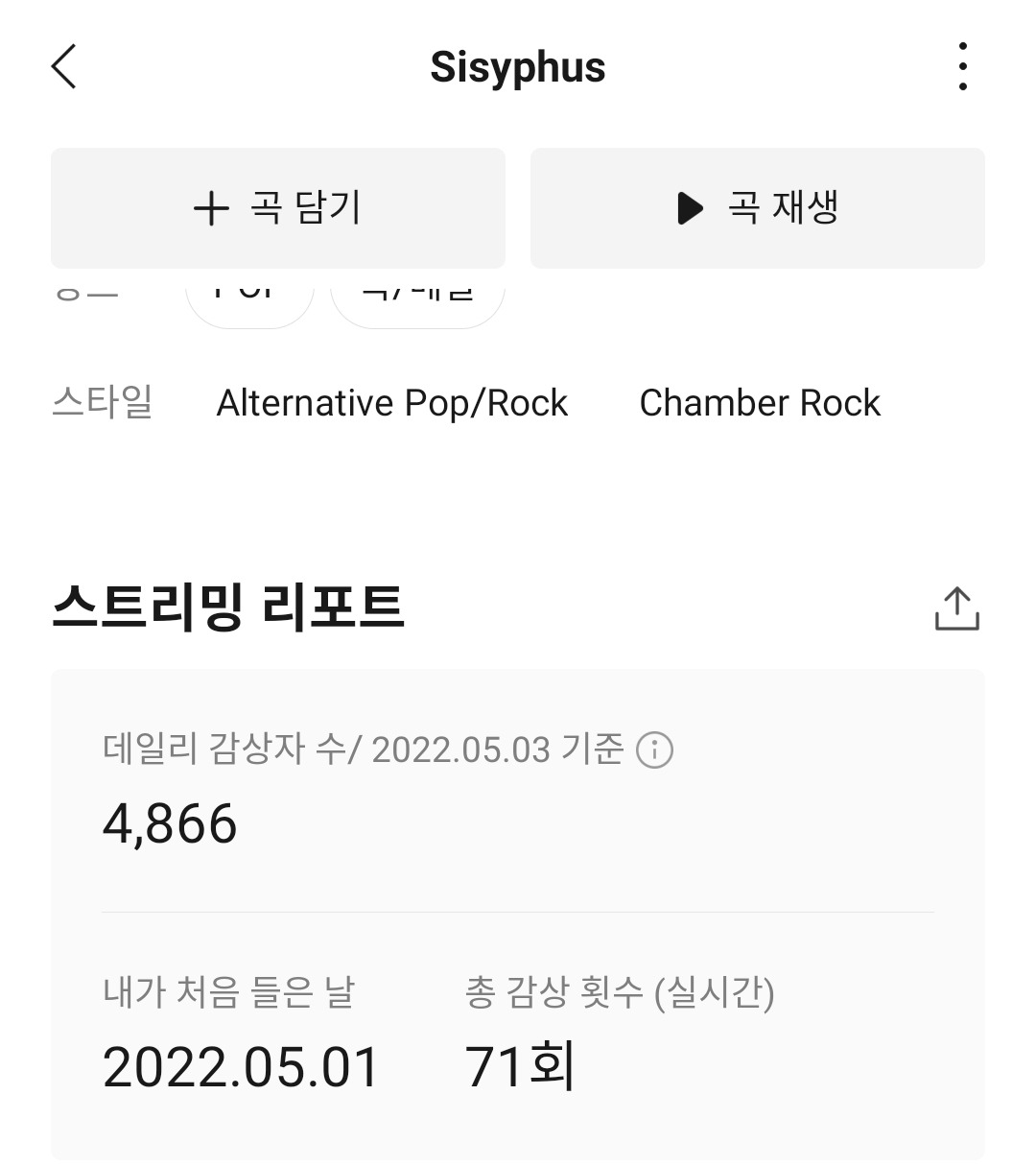Play the song with 곡 재생

[x=757, y=208]
